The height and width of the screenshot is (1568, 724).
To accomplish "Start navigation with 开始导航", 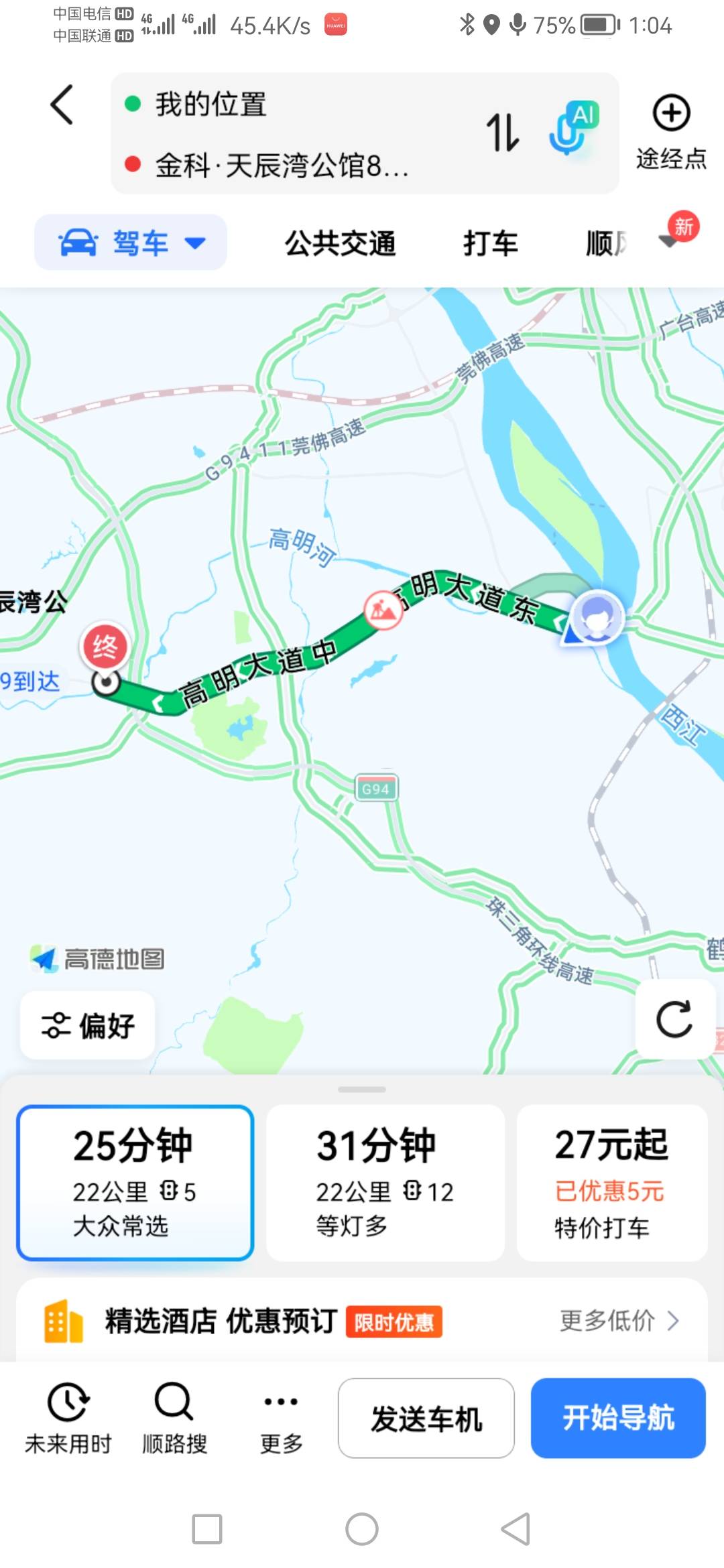I will 618,1418.
